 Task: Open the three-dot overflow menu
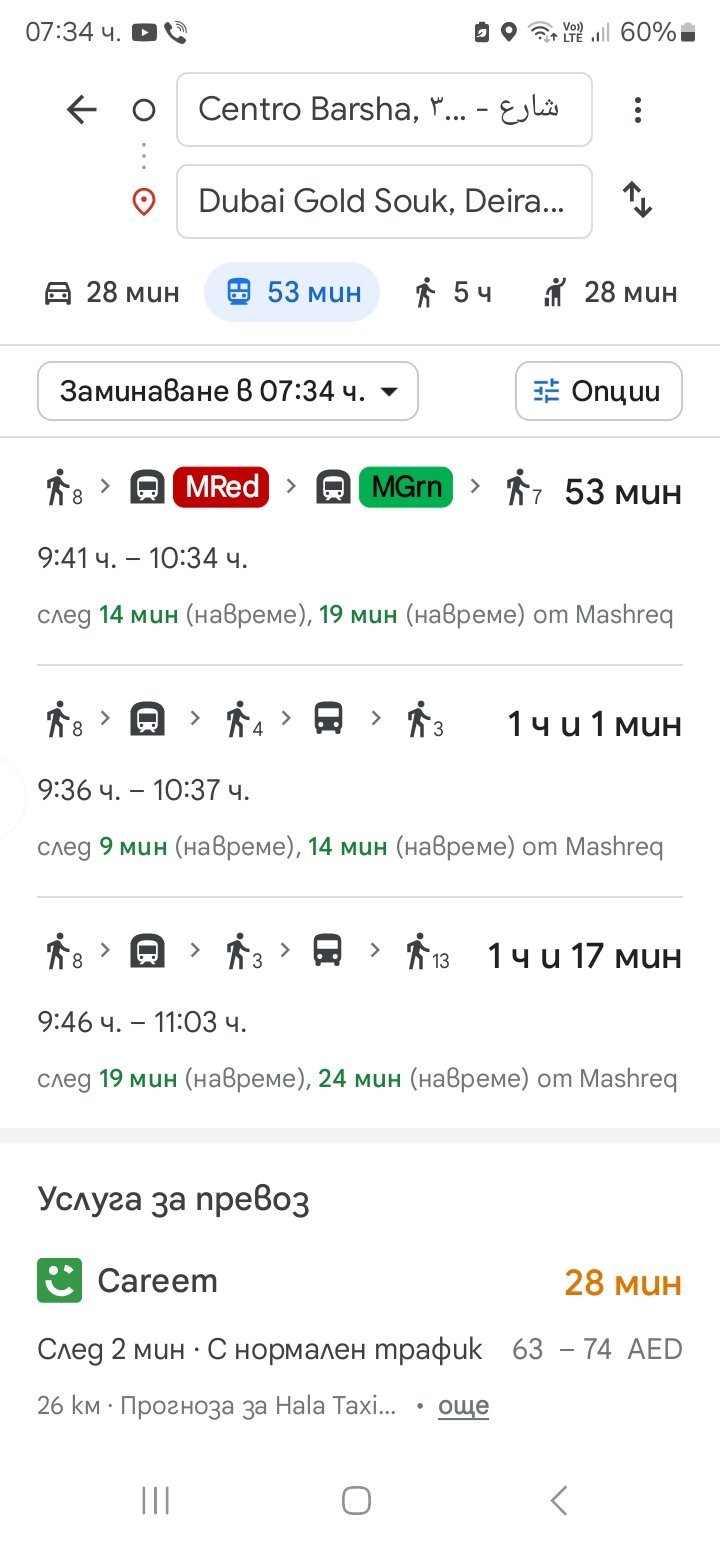point(637,110)
